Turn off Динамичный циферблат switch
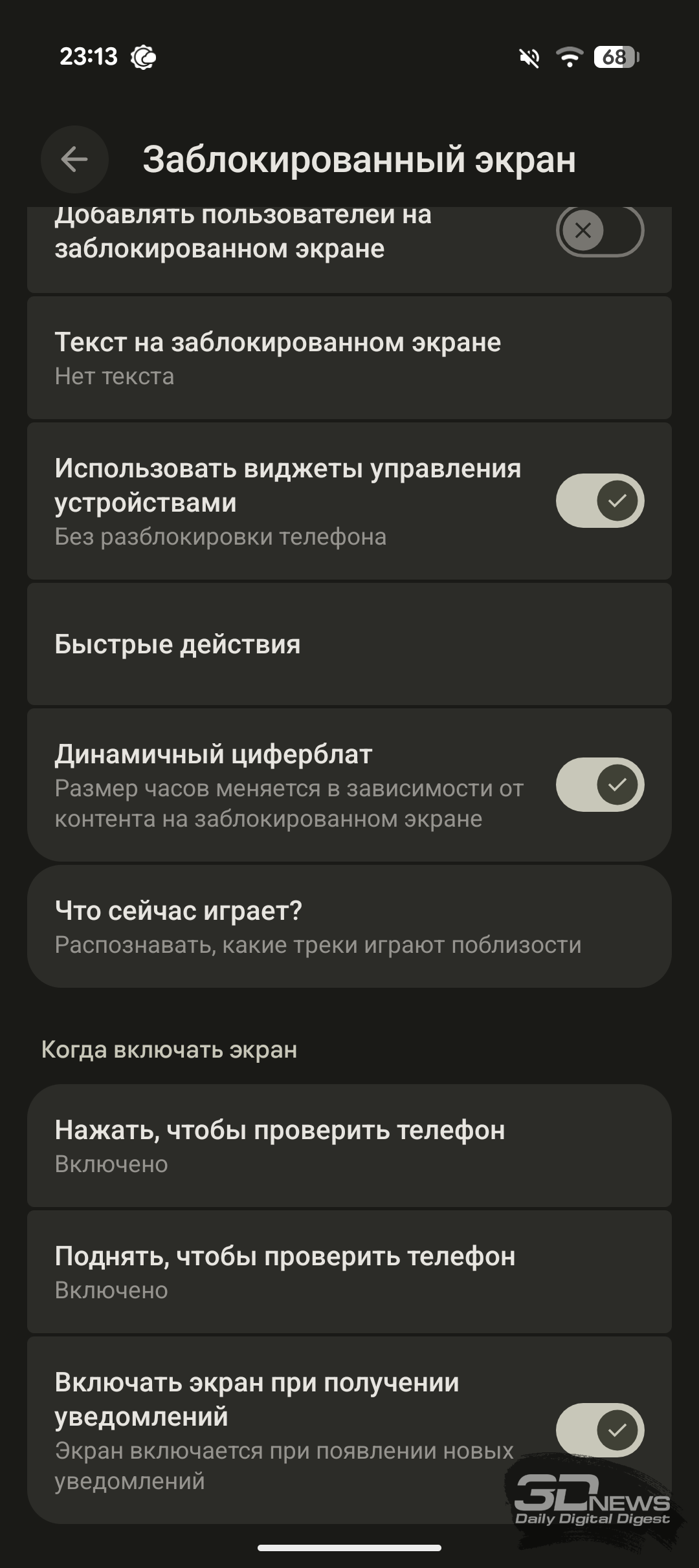 coord(599,785)
